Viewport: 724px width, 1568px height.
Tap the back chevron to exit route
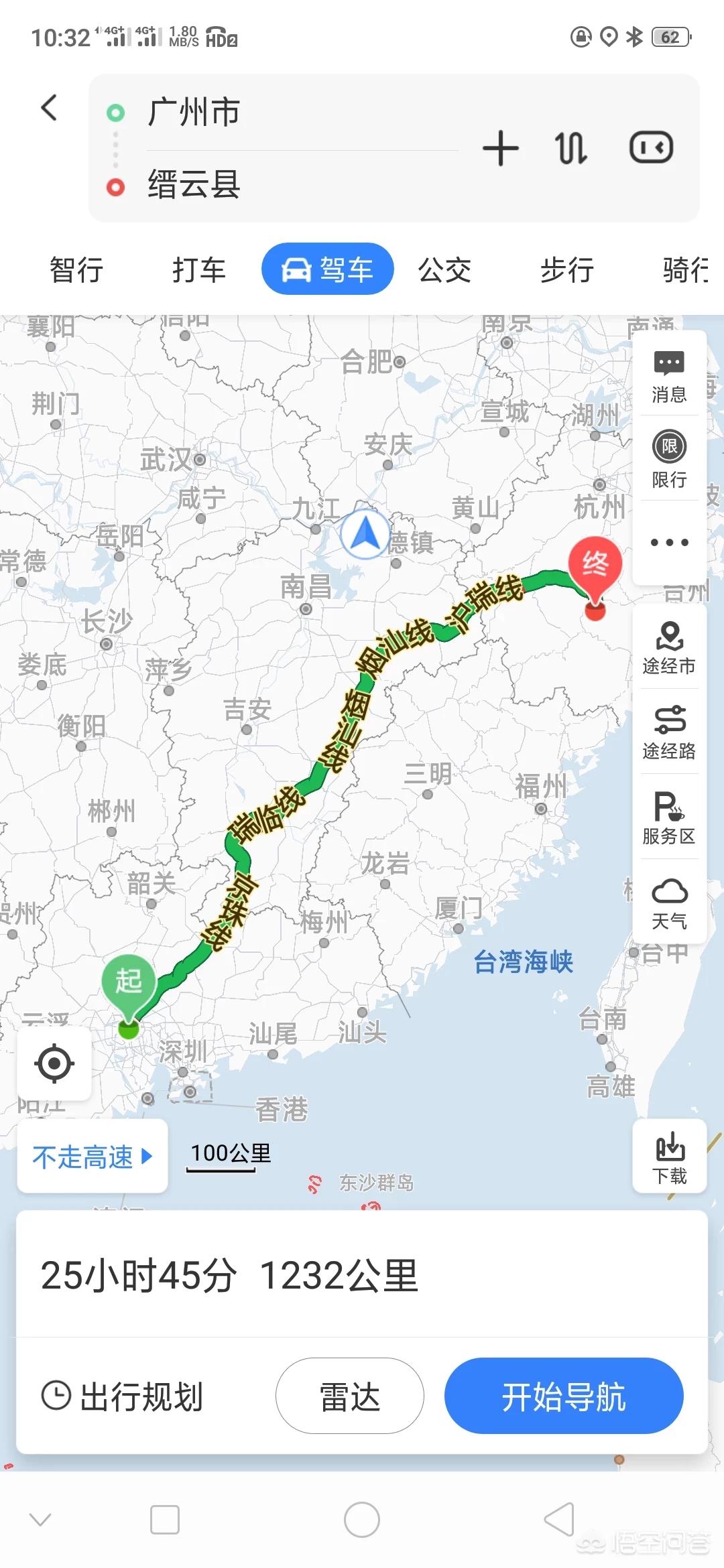tap(49, 107)
